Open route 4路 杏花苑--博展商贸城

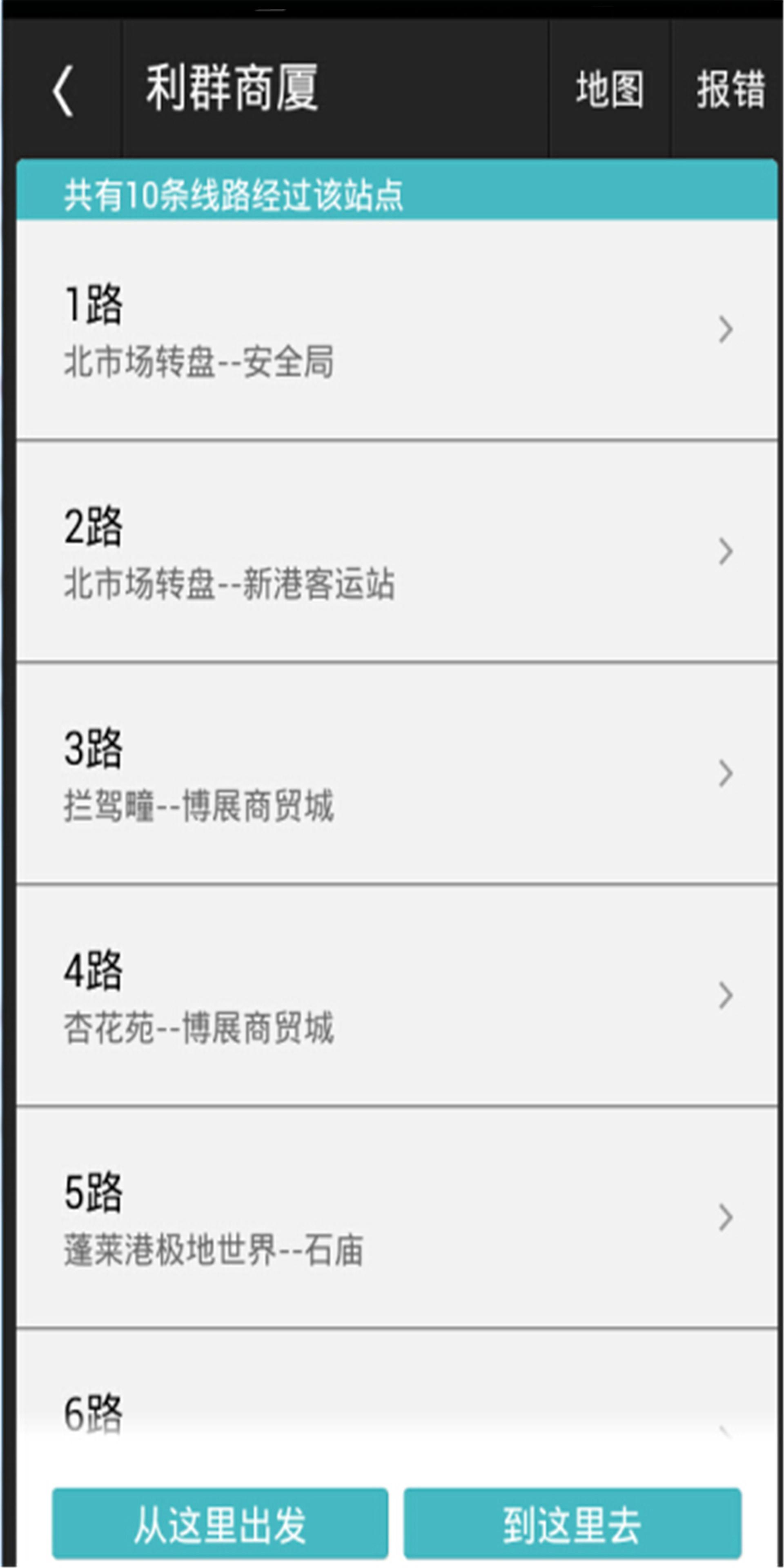396,996
